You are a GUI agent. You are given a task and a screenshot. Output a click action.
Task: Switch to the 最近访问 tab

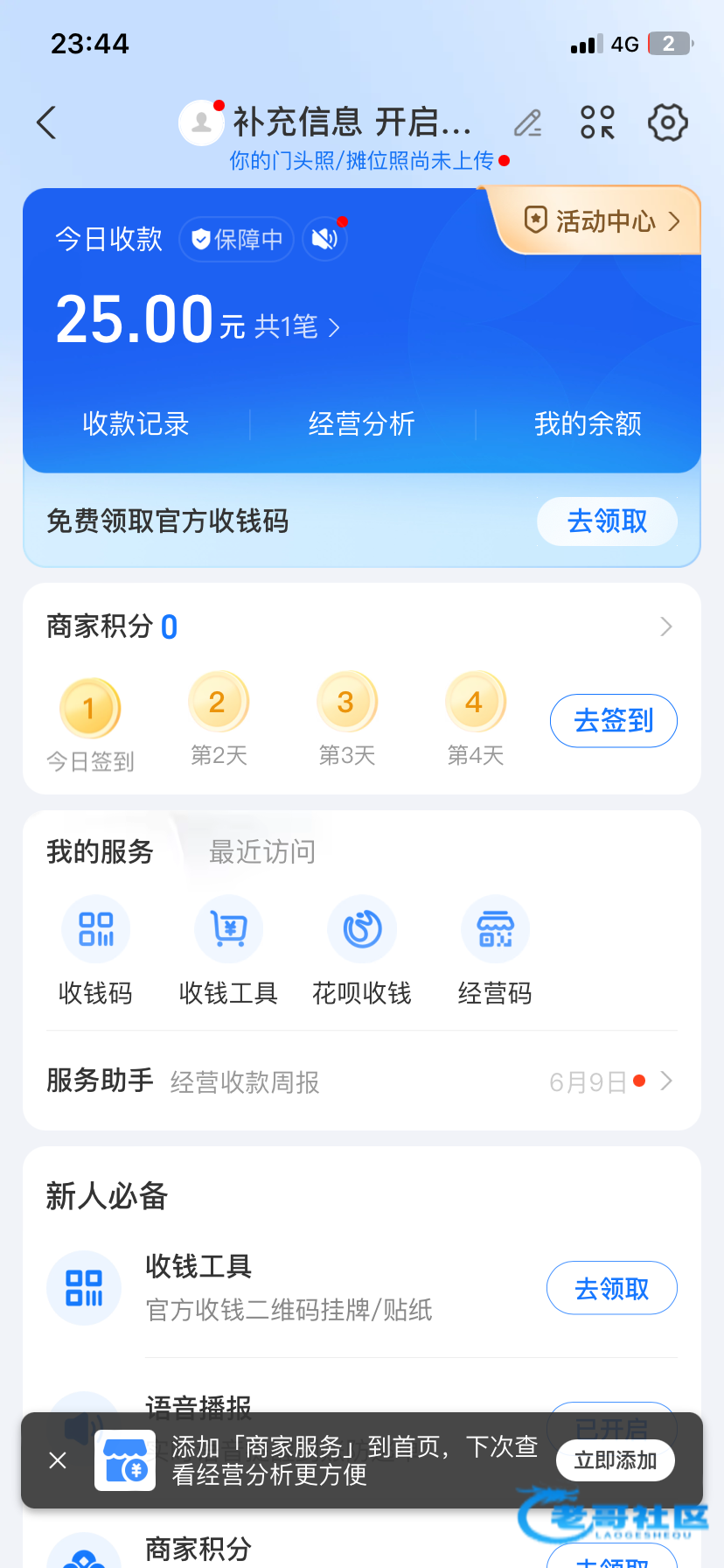262,851
